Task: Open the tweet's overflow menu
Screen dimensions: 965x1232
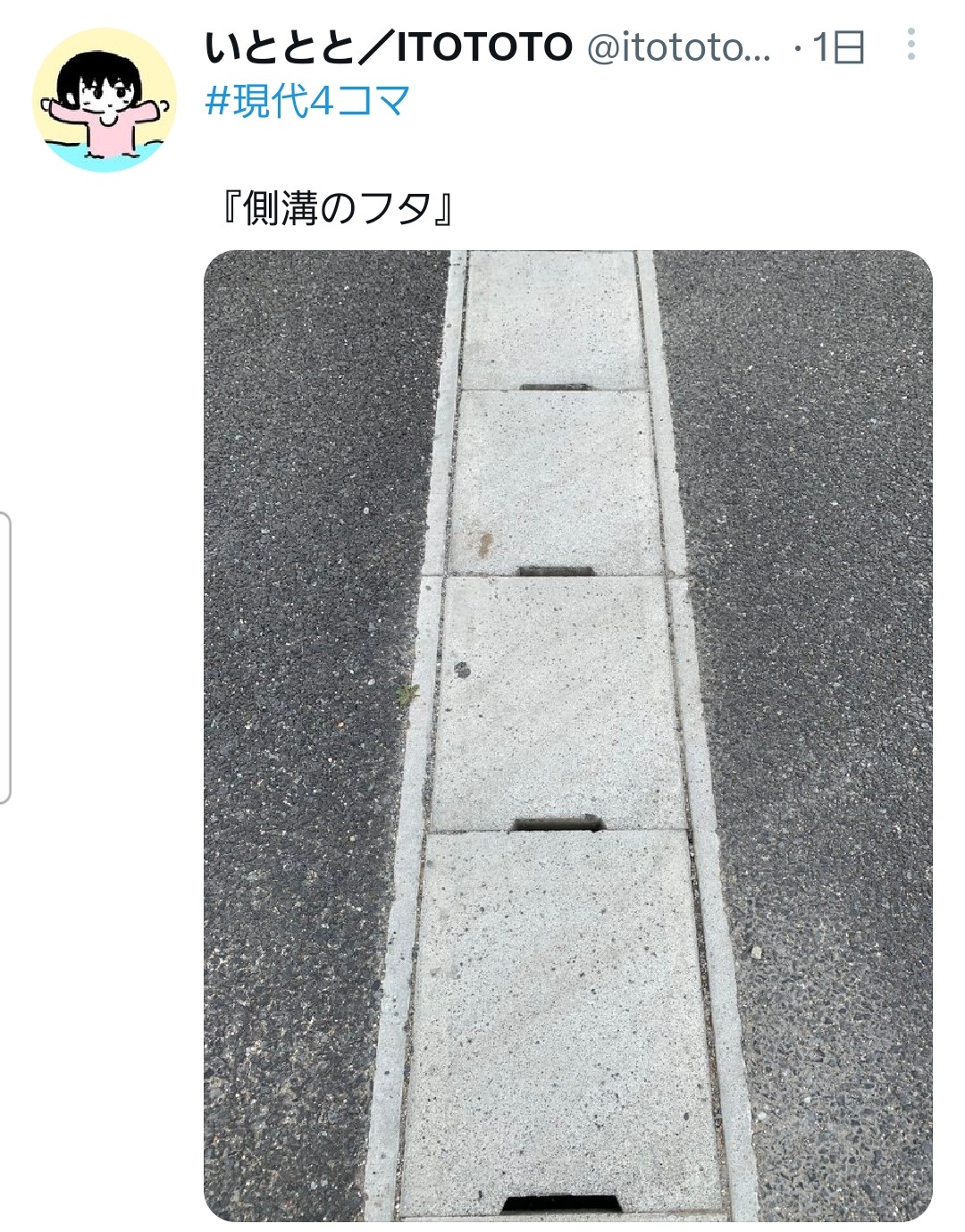Action: (x=910, y=44)
